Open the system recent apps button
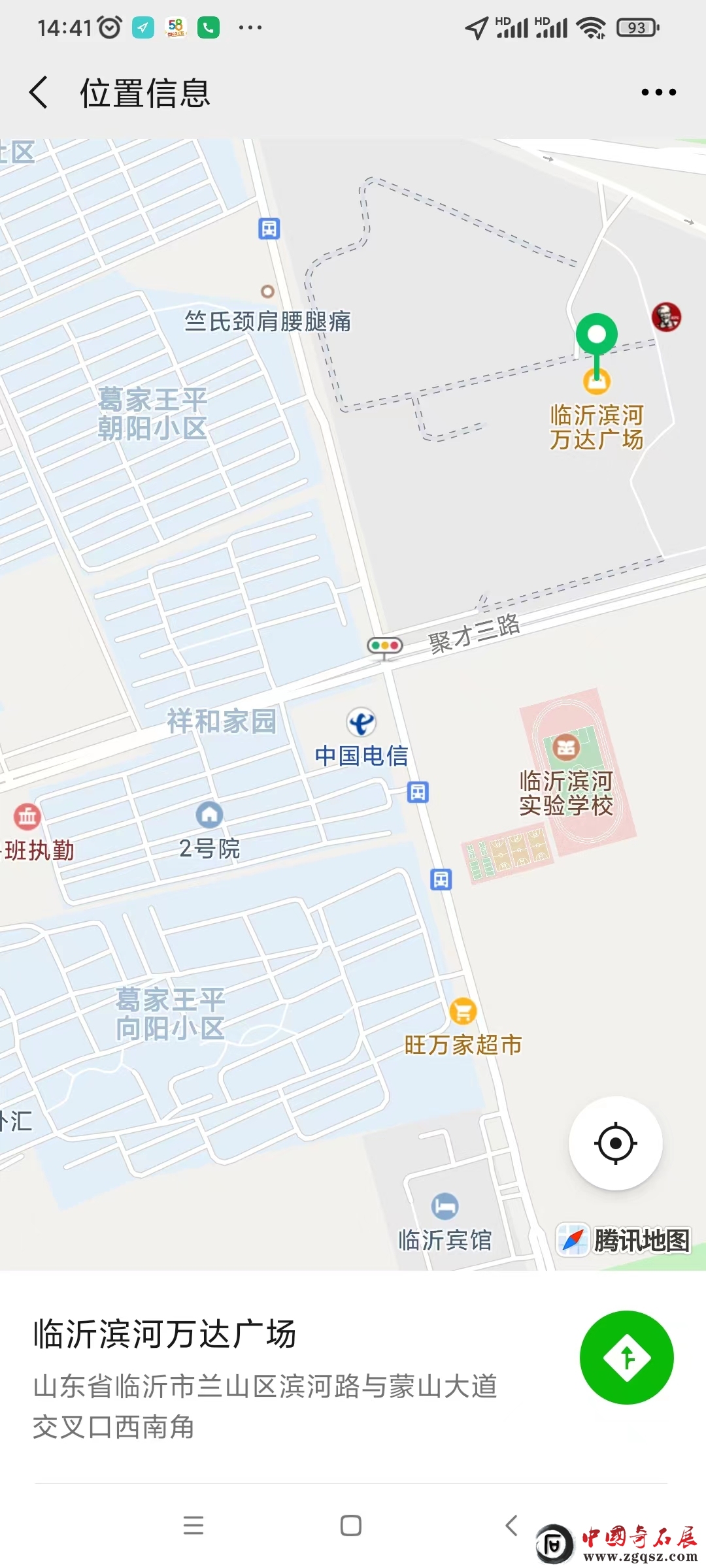The image size is (706, 1568). (193, 1526)
